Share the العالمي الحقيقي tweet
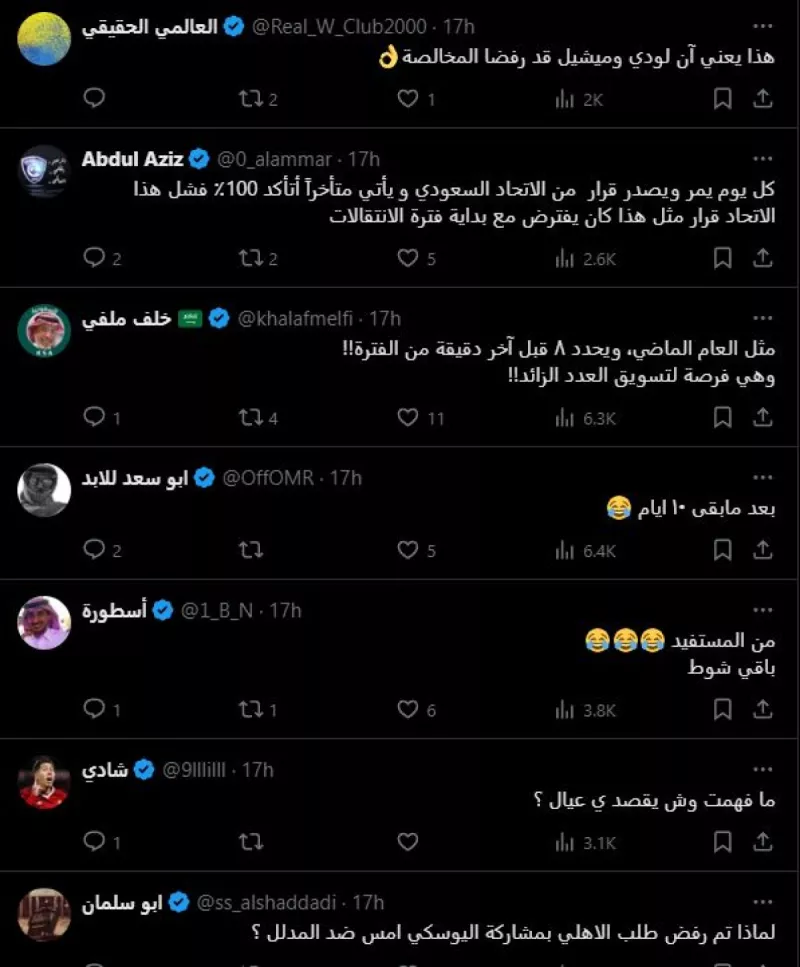Image resolution: width=800 pixels, height=967 pixels. [766, 99]
